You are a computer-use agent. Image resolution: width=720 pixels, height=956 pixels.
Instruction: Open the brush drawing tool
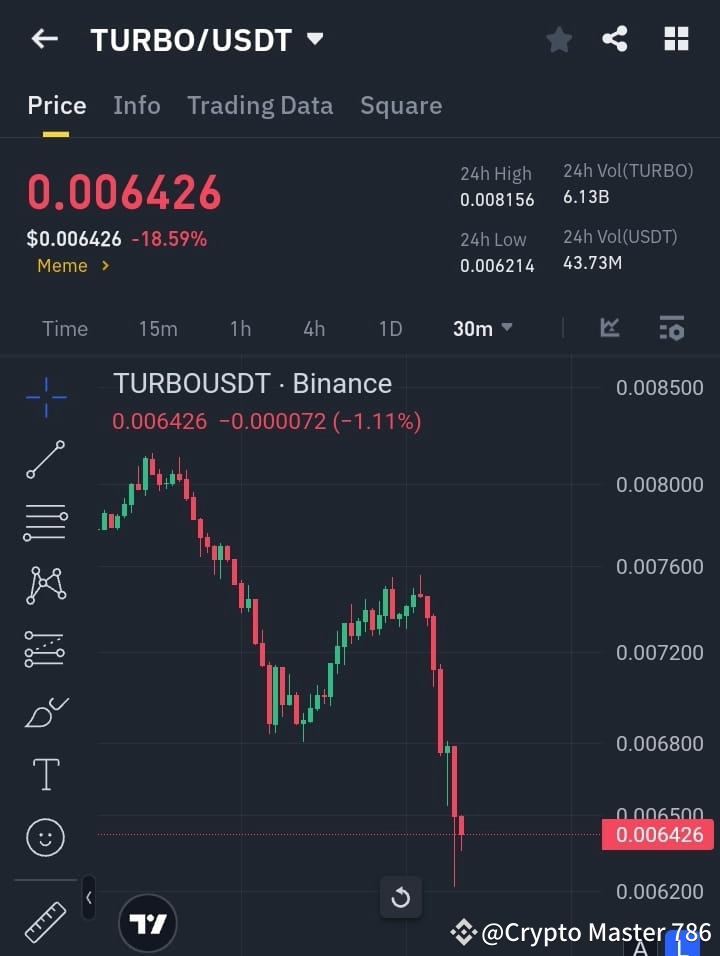(45, 711)
